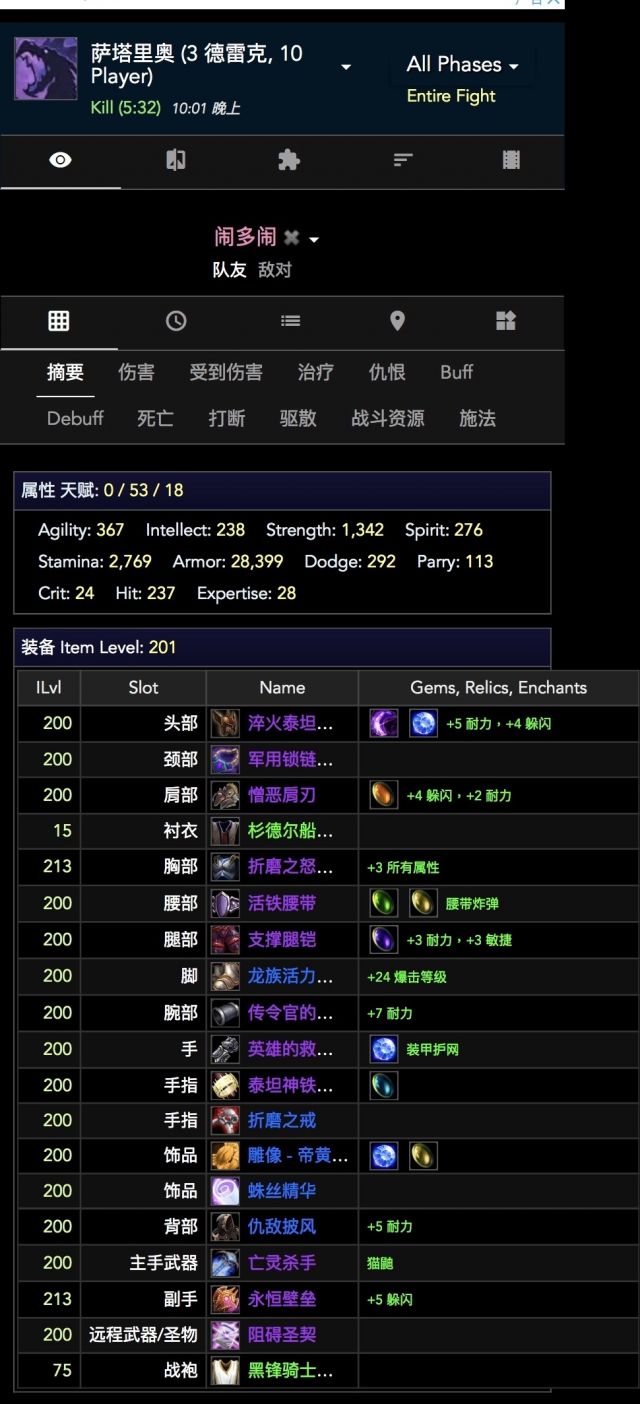640x1404 pixels.
Task: Switch to the eye overview tab
Action: [x=60, y=160]
